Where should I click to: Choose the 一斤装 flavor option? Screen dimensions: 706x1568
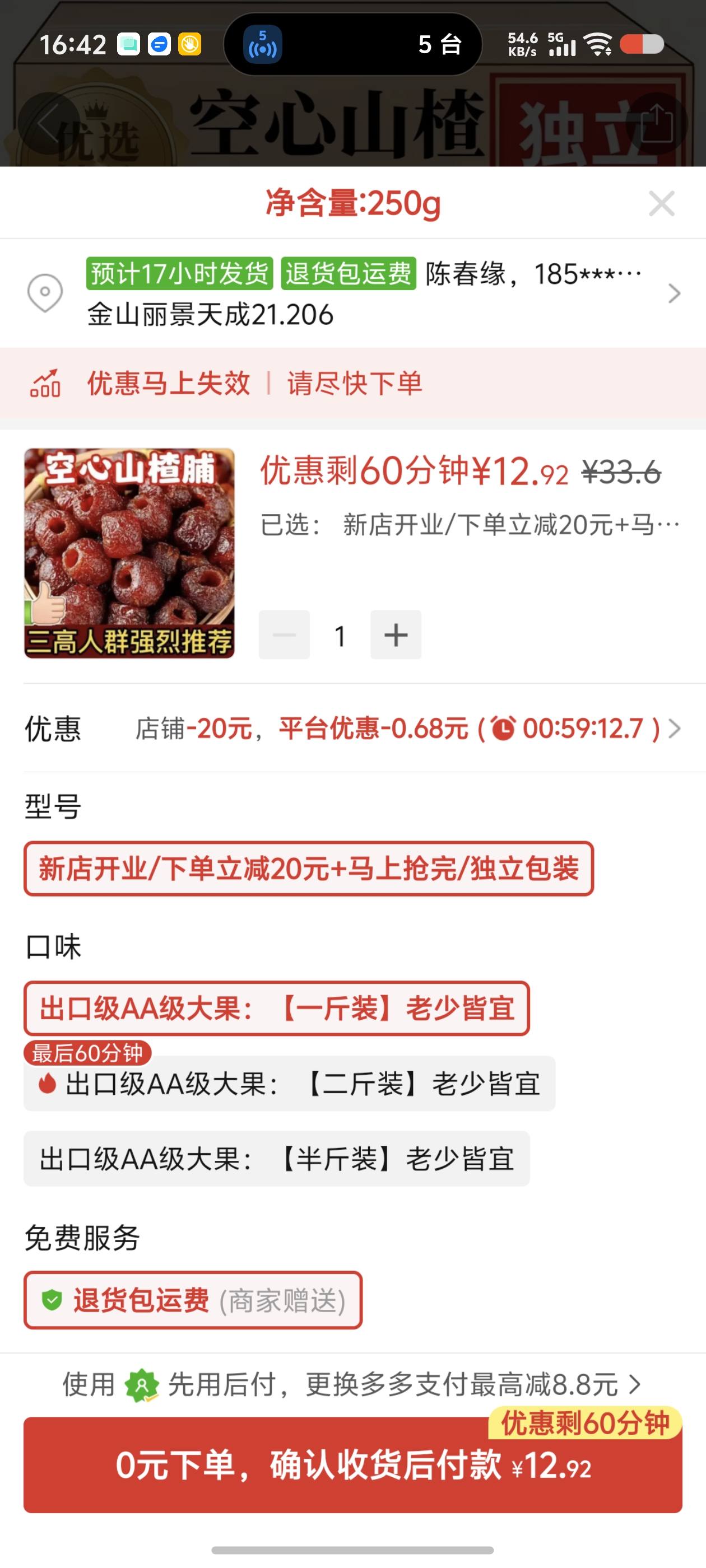(277, 1009)
